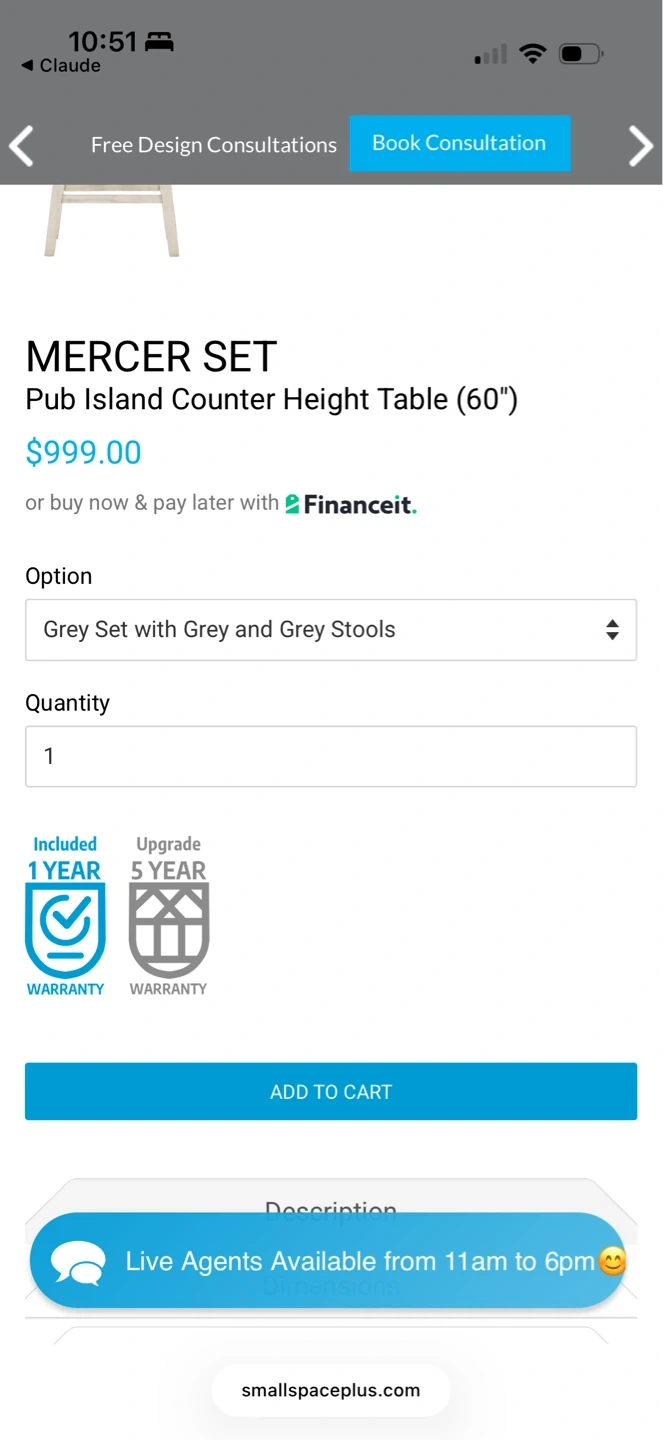Go to previous promo banner arrow
663x1440 pixels.
pos(22,146)
